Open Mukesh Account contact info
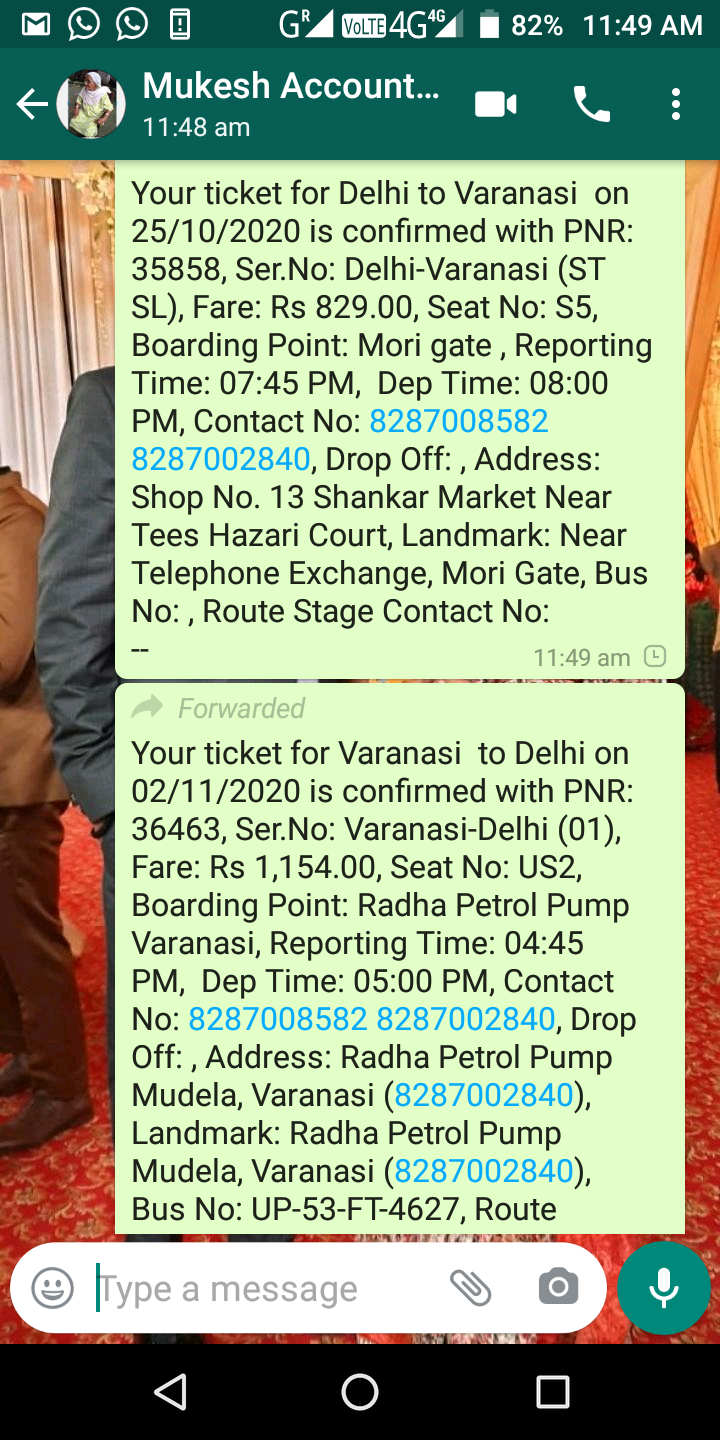This screenshot has height=1440, width=720. 291,104
